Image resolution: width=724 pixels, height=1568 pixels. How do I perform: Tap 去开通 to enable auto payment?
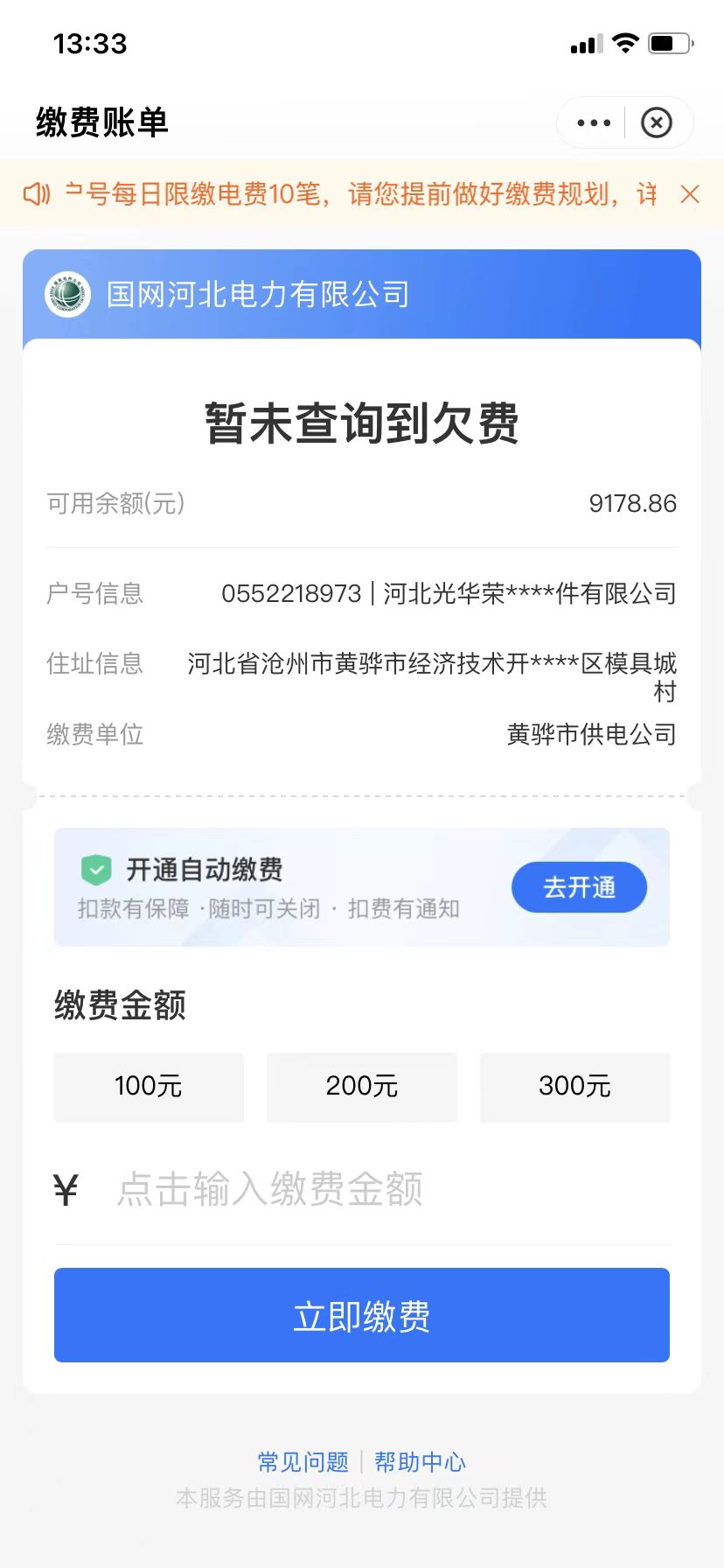[579, 887]
